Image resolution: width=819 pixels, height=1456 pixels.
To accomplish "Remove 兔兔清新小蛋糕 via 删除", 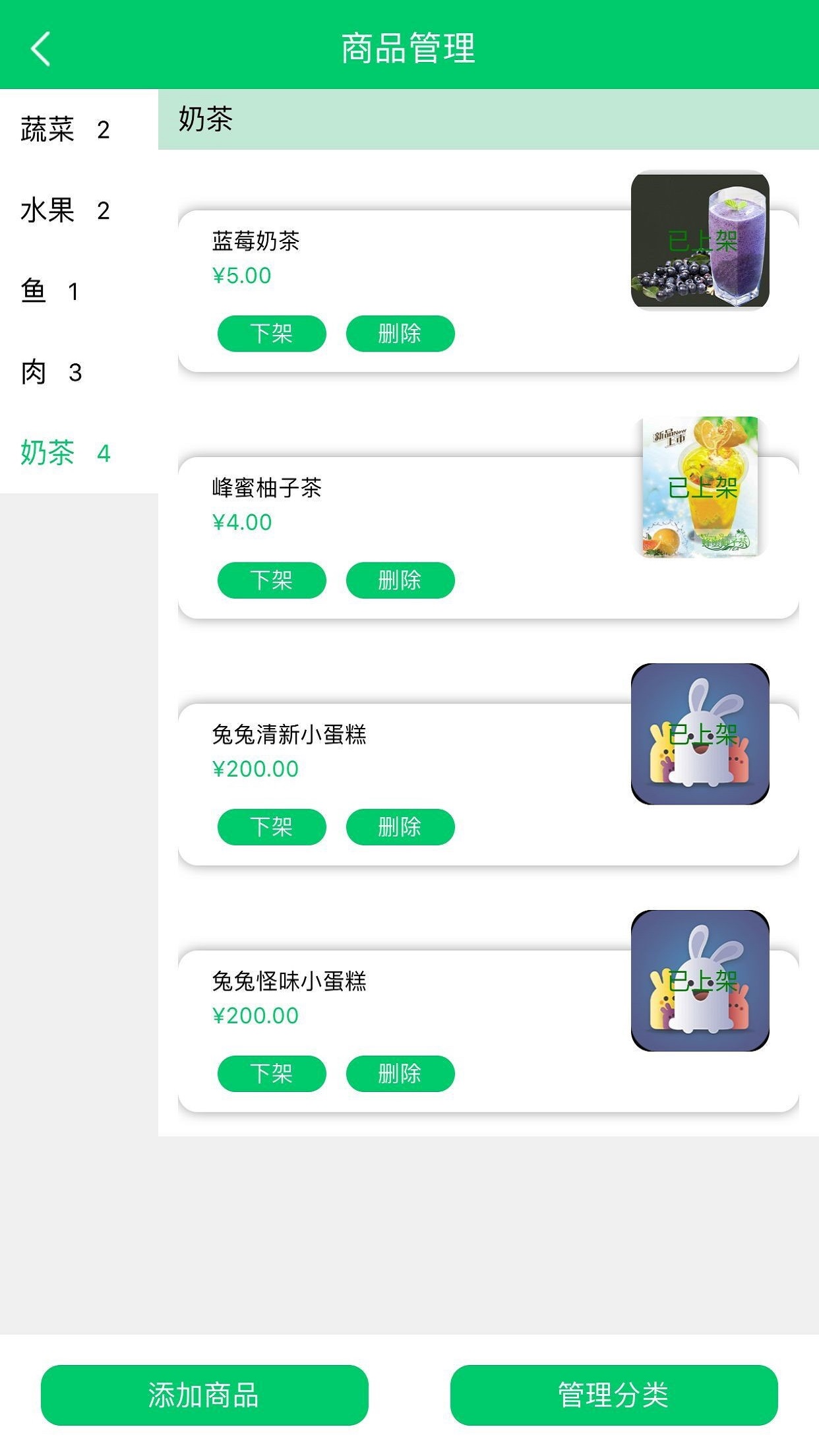I will [x=400, y=827].
